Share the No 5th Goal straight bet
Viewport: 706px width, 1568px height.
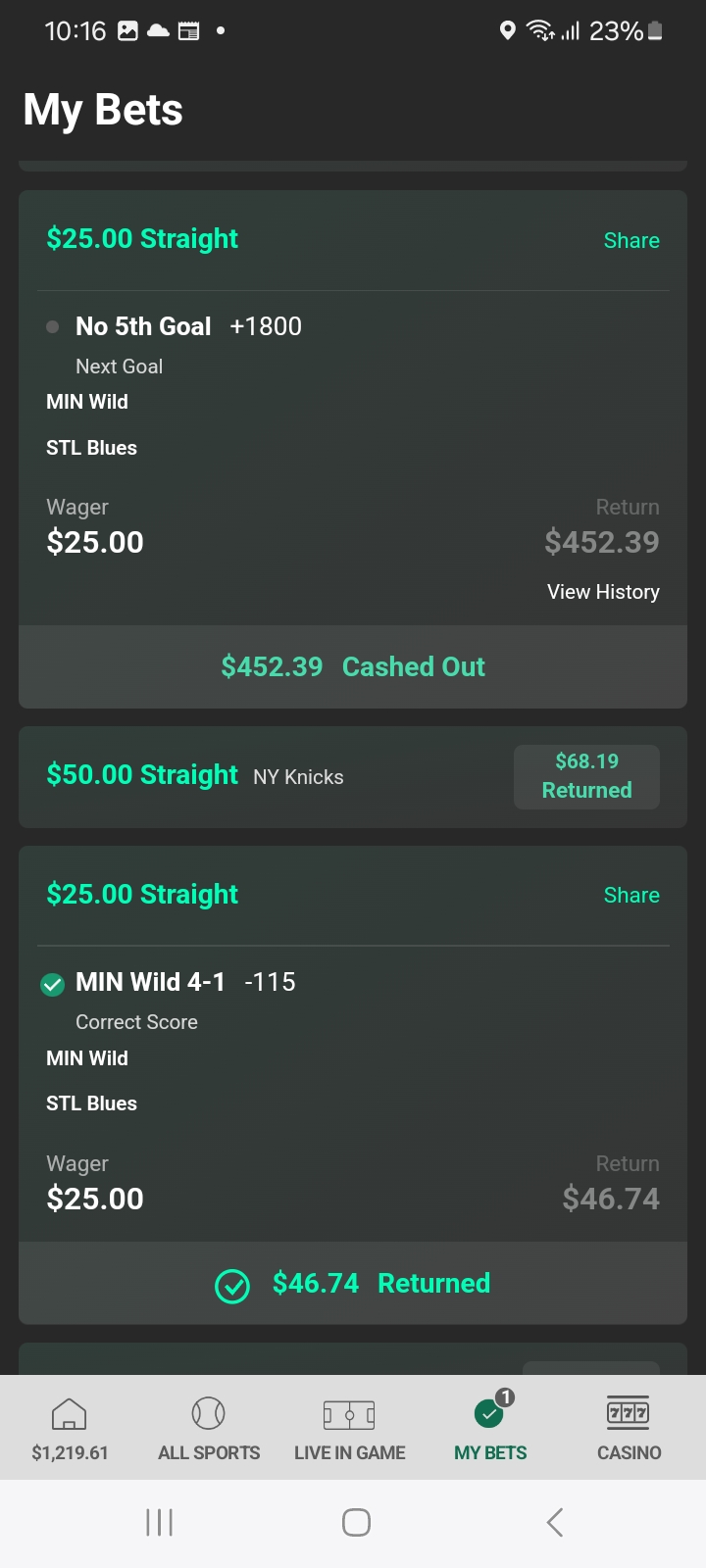[630, 240]
